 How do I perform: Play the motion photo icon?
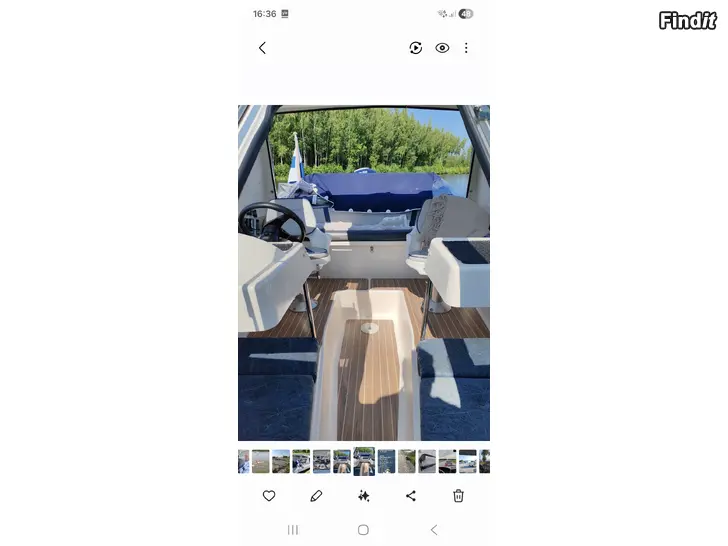[x=416, y=48]
